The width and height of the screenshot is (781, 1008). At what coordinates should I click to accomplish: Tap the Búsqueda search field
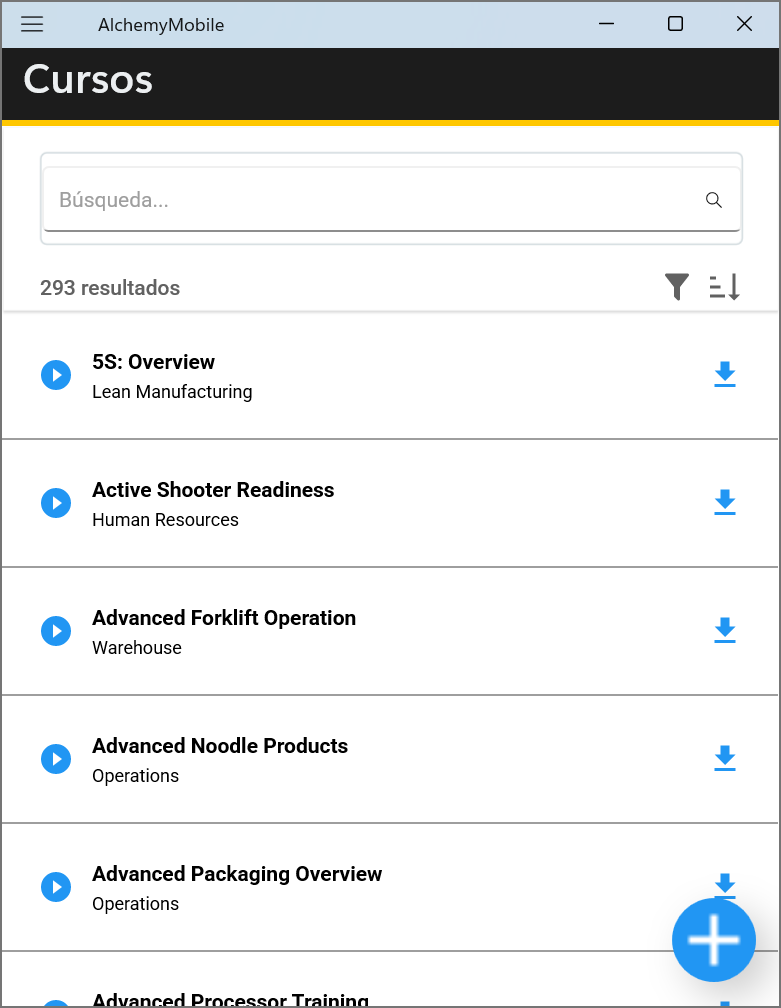pos(370,200)
